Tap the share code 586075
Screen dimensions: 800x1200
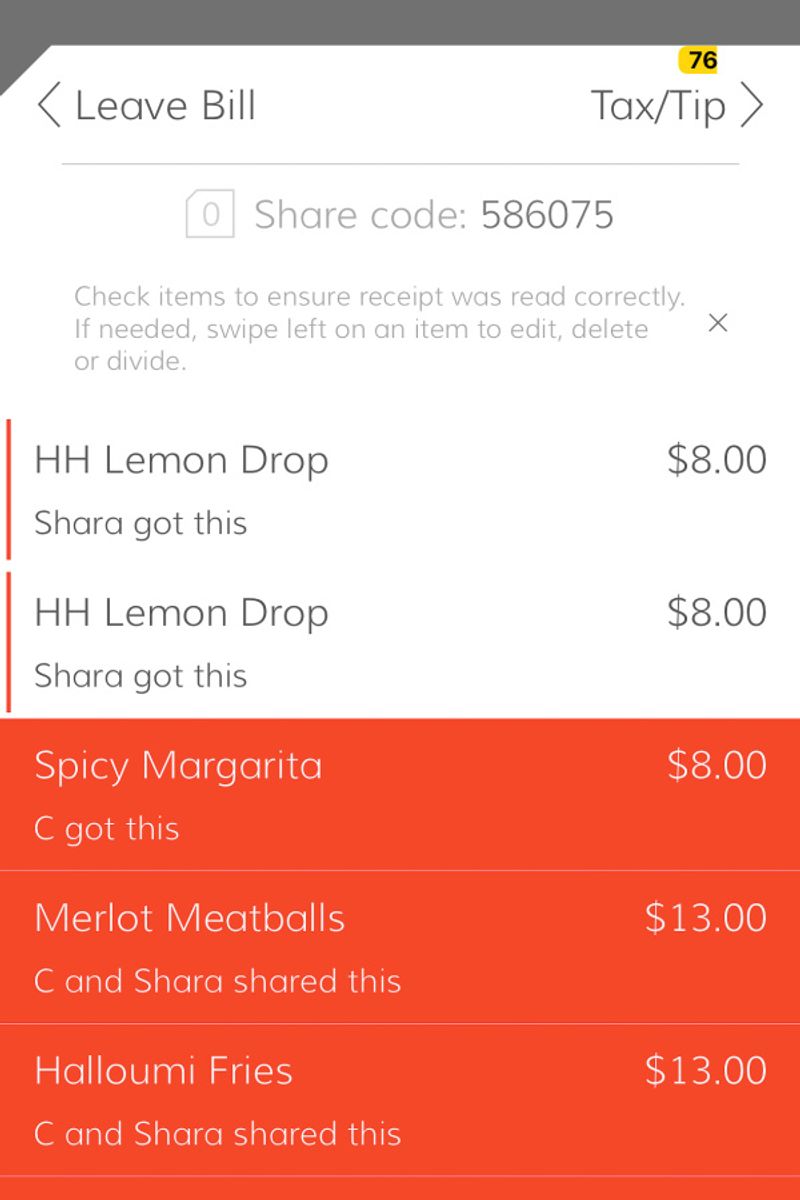(x=548, y=212)
